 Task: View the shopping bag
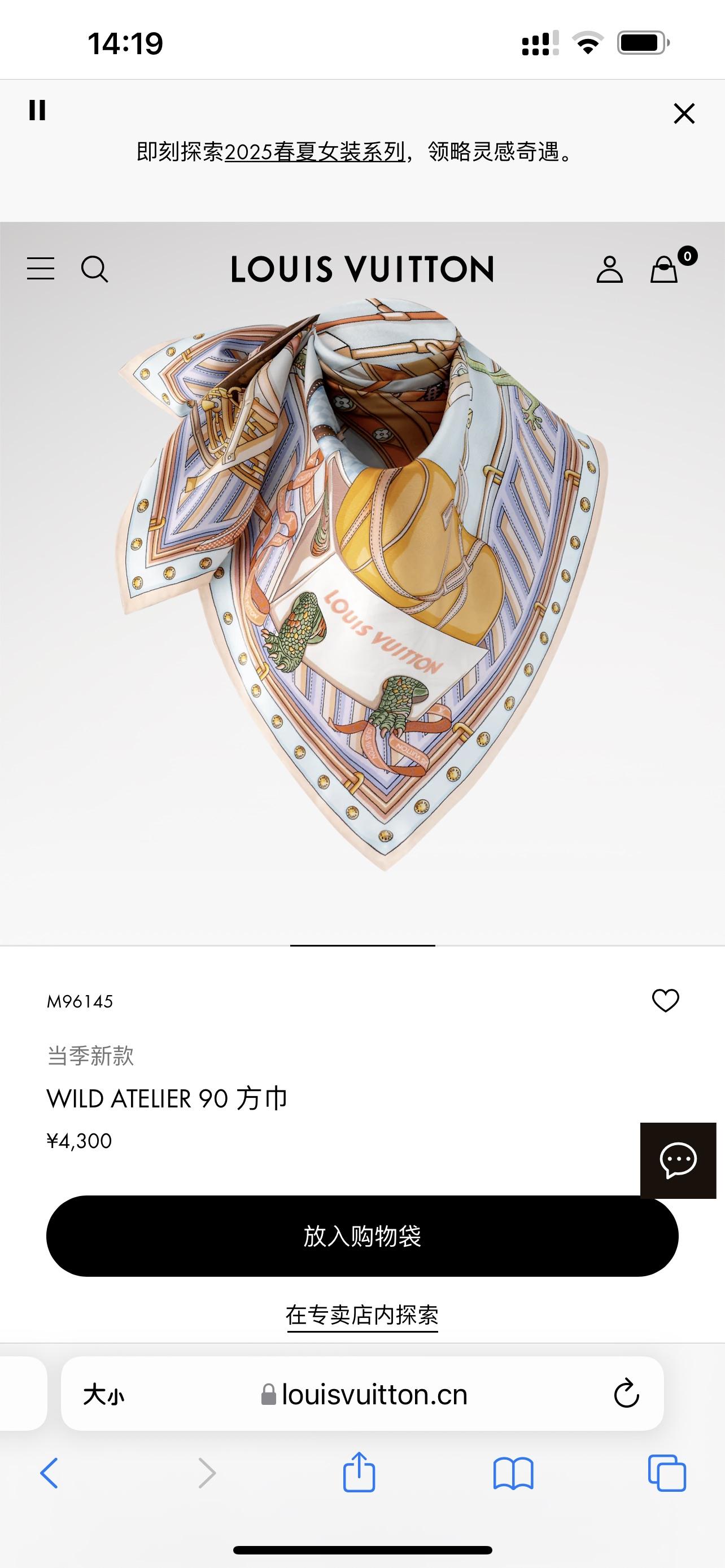point(665,269)
